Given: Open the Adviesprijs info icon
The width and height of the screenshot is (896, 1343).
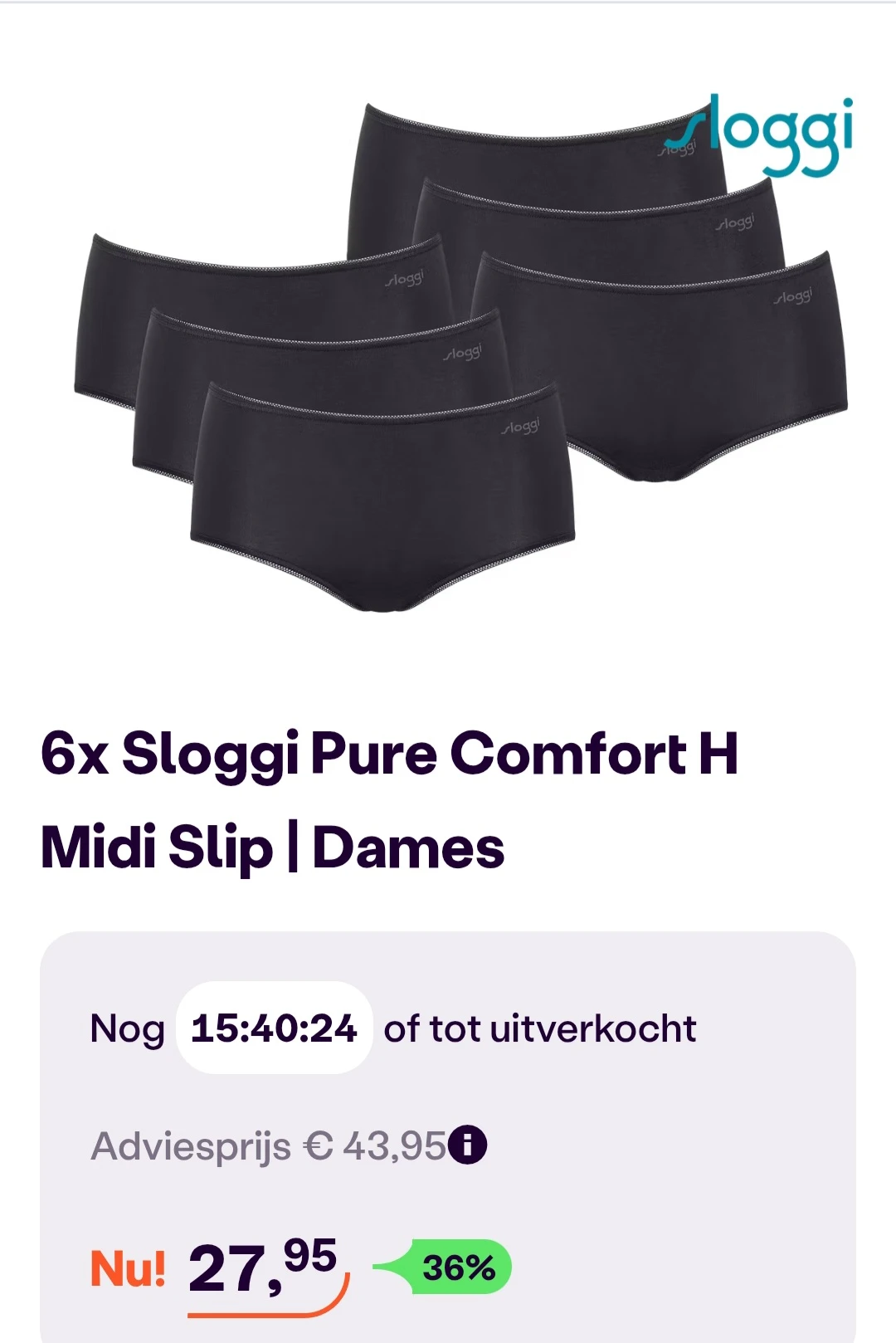Looking at the screenshot, I should [x=468, y=1145].
